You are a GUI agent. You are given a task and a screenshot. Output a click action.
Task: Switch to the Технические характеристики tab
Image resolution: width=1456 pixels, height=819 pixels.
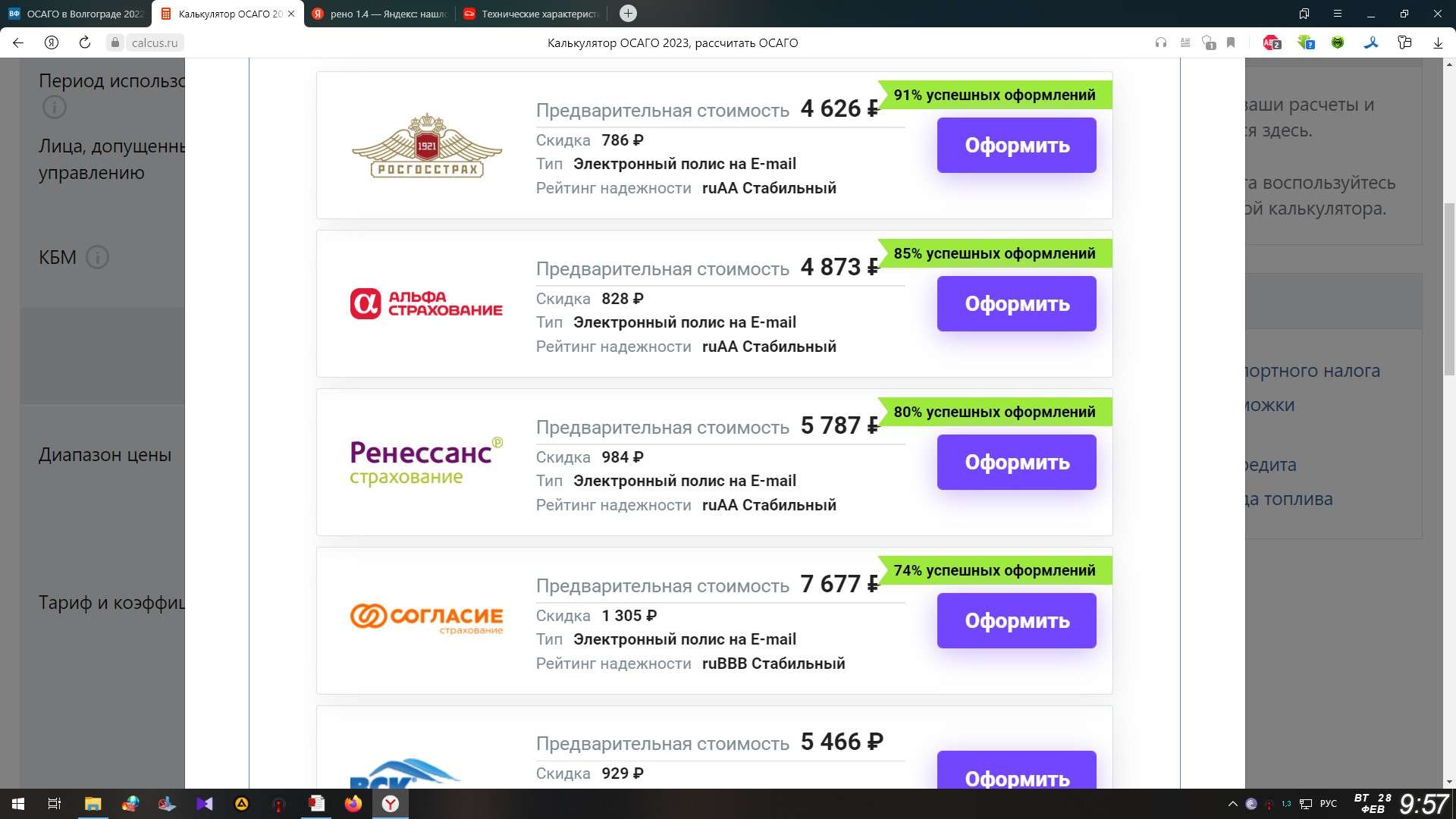click(x=531, y=14)
